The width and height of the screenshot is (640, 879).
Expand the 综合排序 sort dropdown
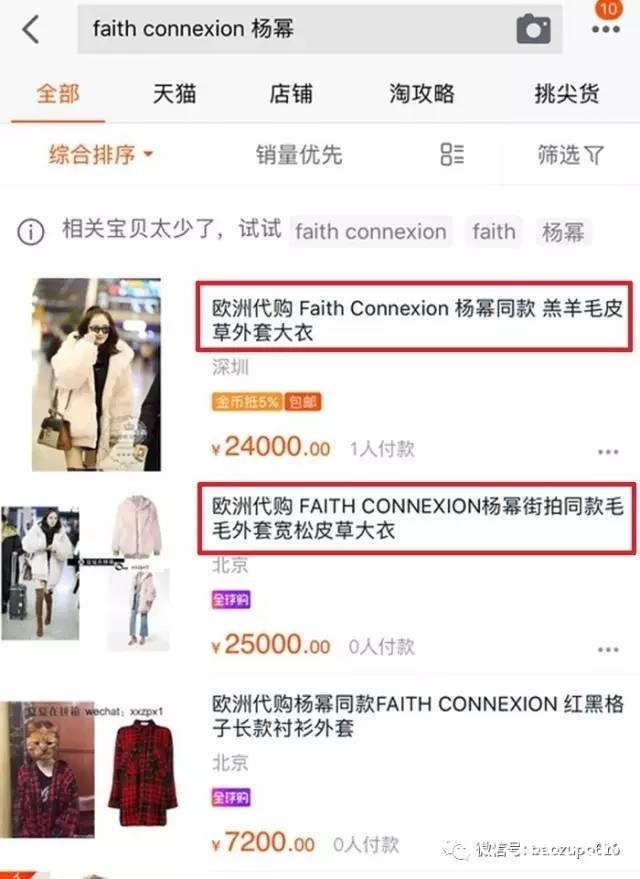click(101, 155)
